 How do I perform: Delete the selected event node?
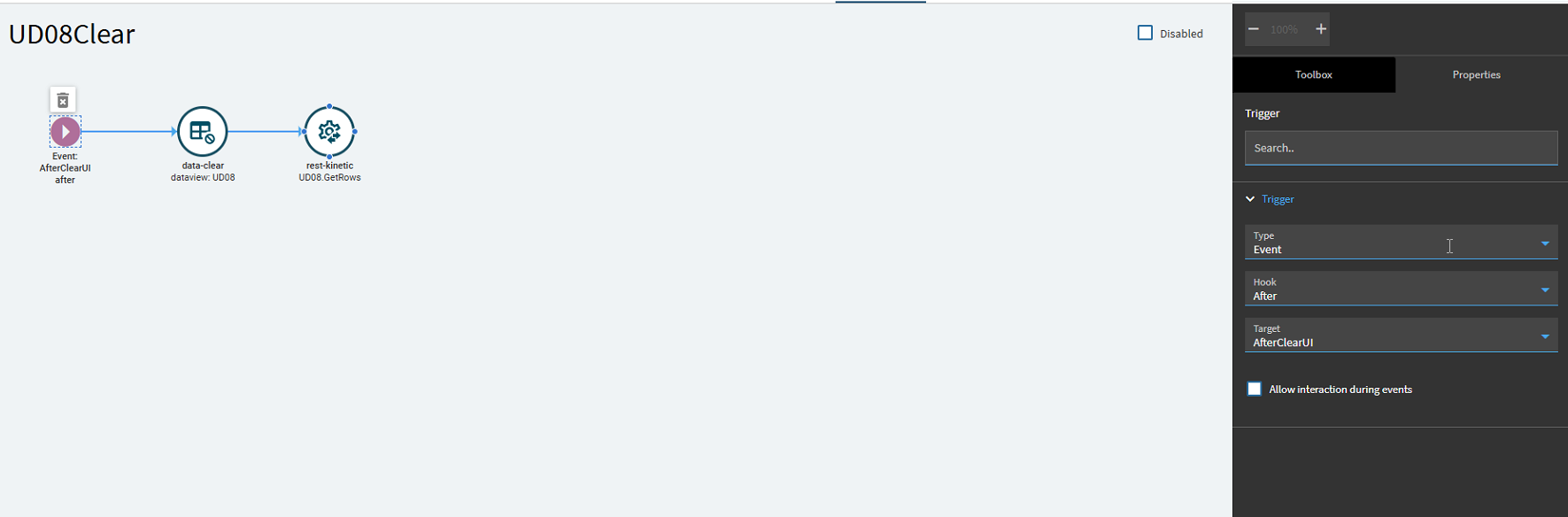(63, 100)
